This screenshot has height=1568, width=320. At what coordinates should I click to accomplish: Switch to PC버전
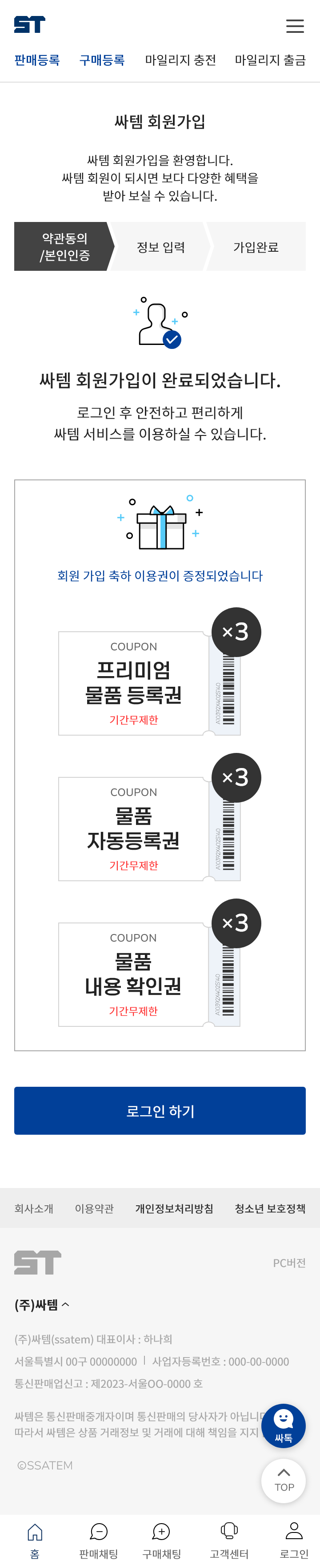pyautogui.click(x=289, y=1263)
